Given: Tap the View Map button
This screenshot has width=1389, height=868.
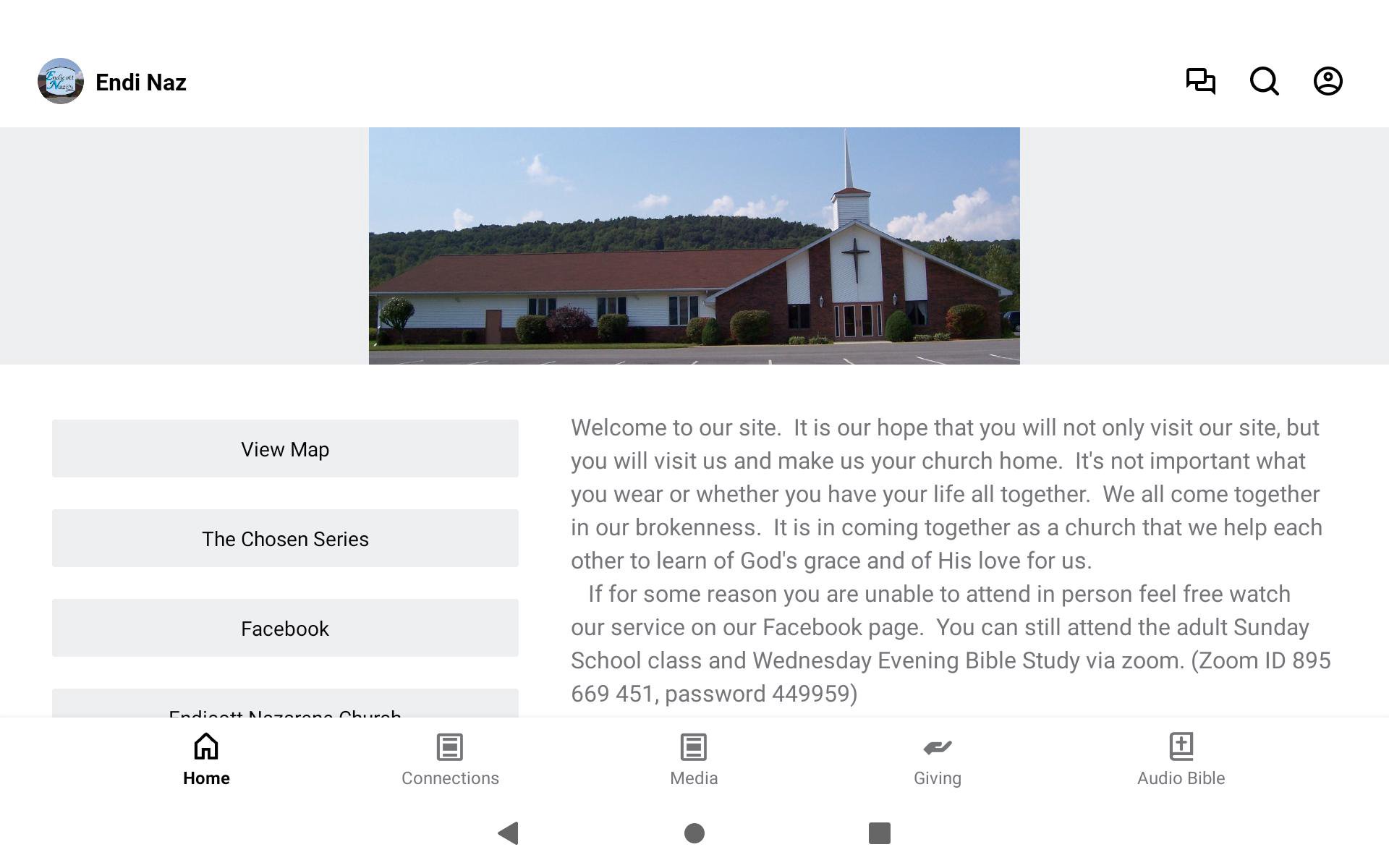Looking at the screenshot, I should point(285,448).
